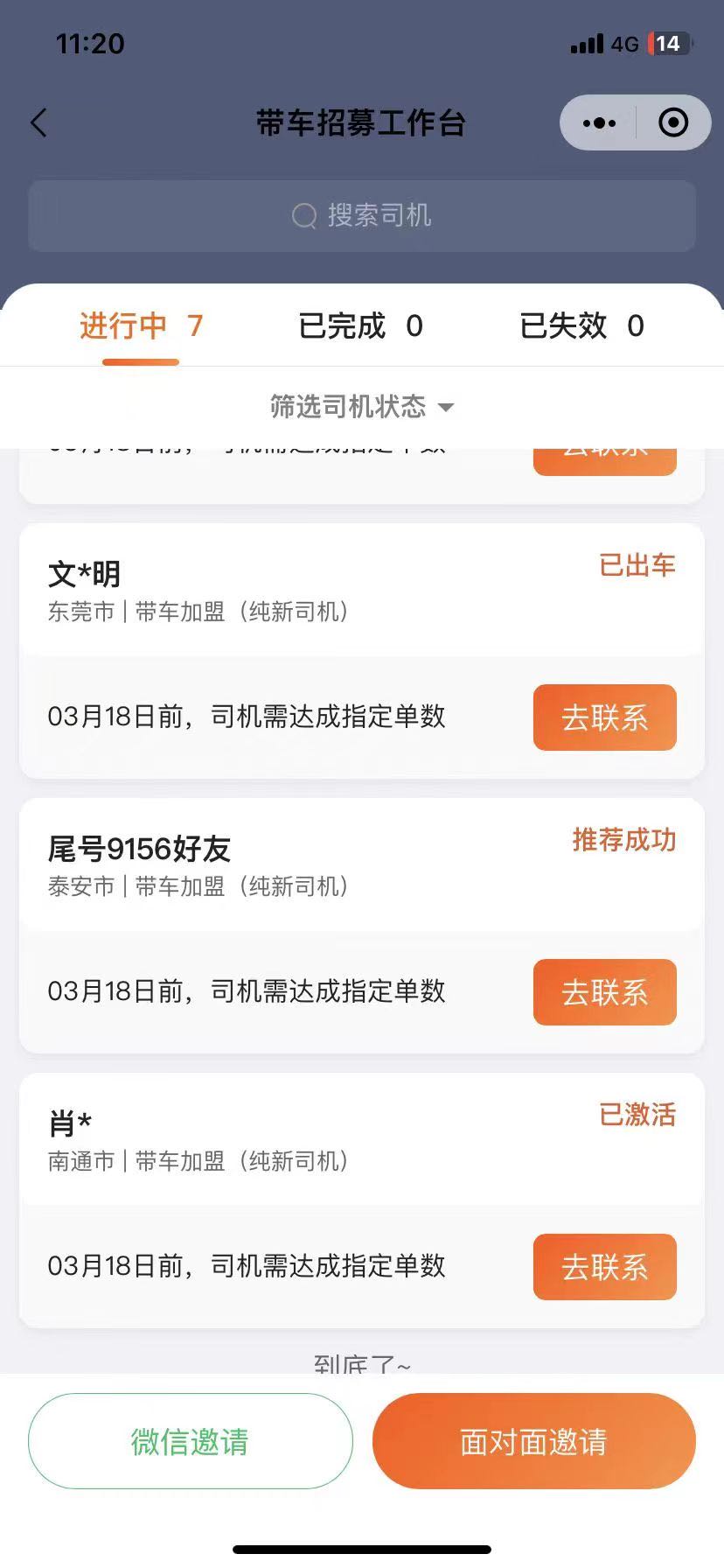Open the 肖* driver card
The height and width of the screenshot is (1568, 724).
362,1139
